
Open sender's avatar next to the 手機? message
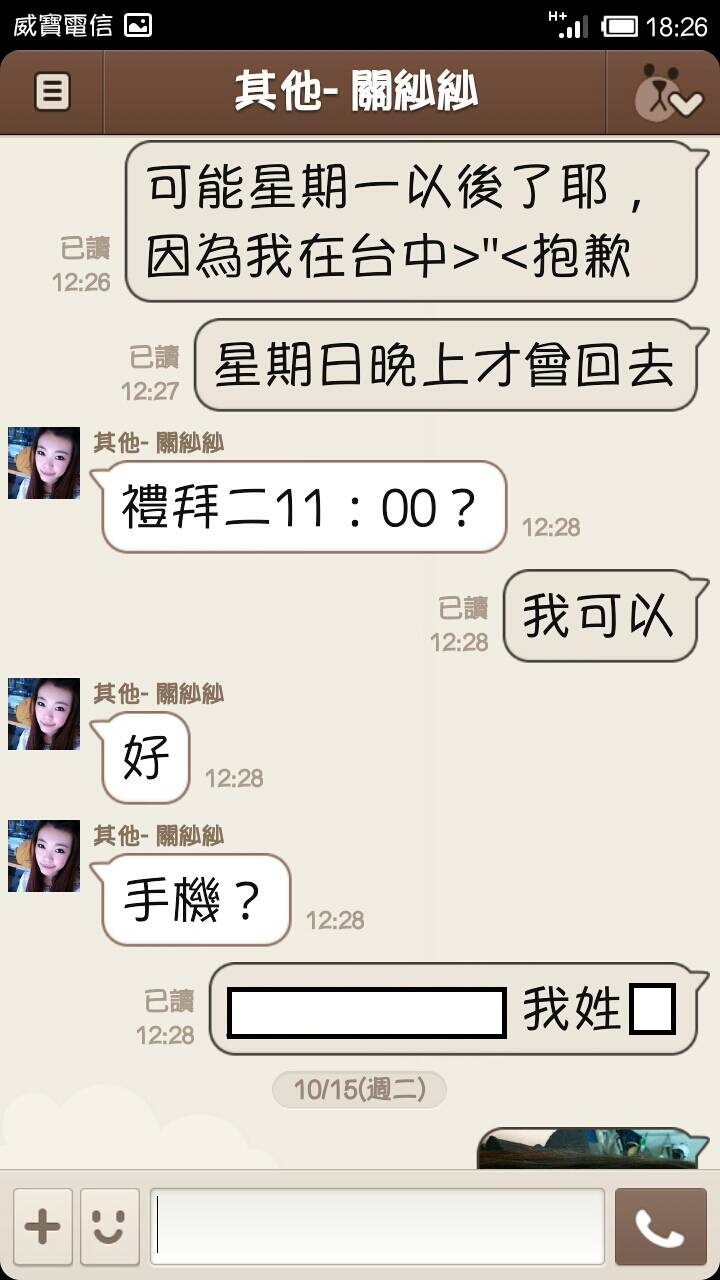pyautogui.click(x=44, y=856)
